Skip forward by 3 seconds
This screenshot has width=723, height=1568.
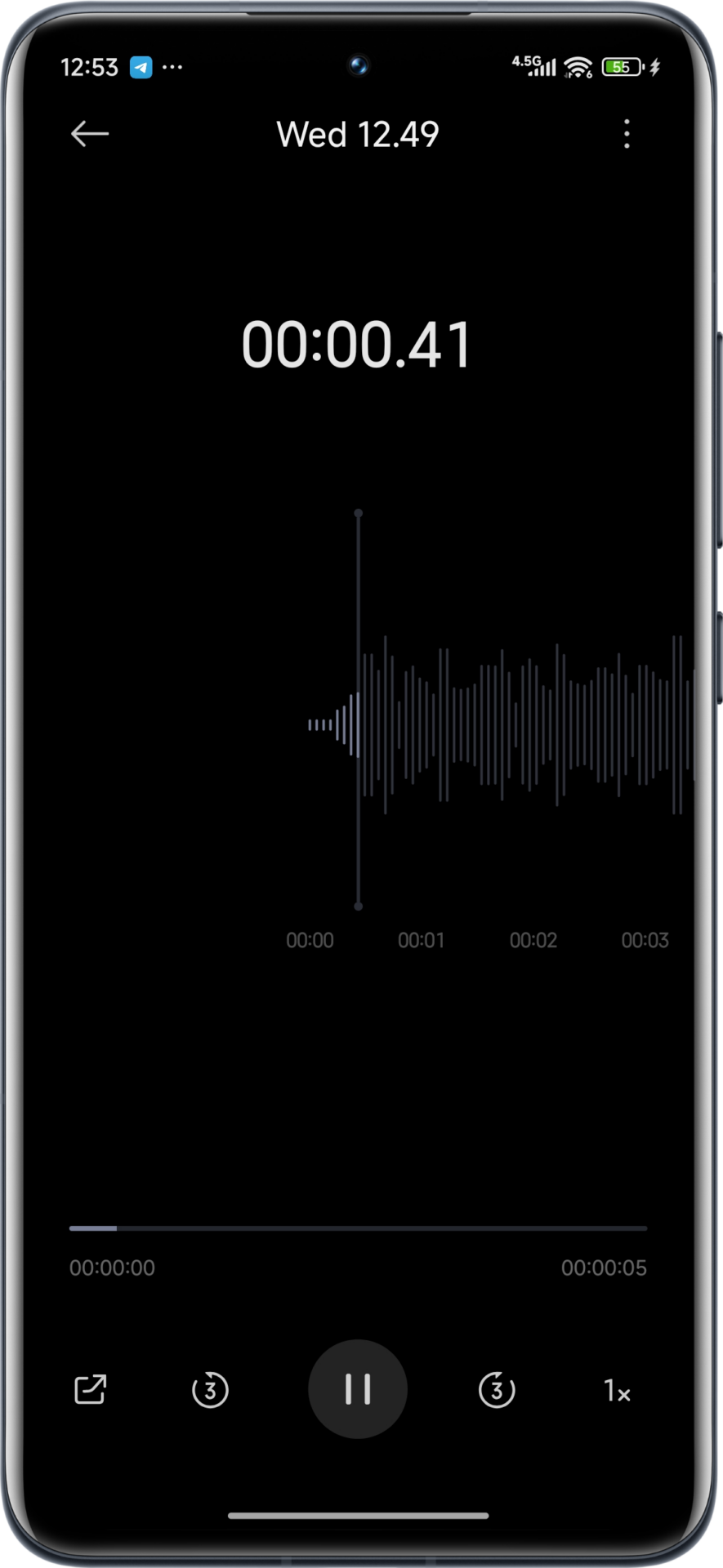click(497, 1390)
